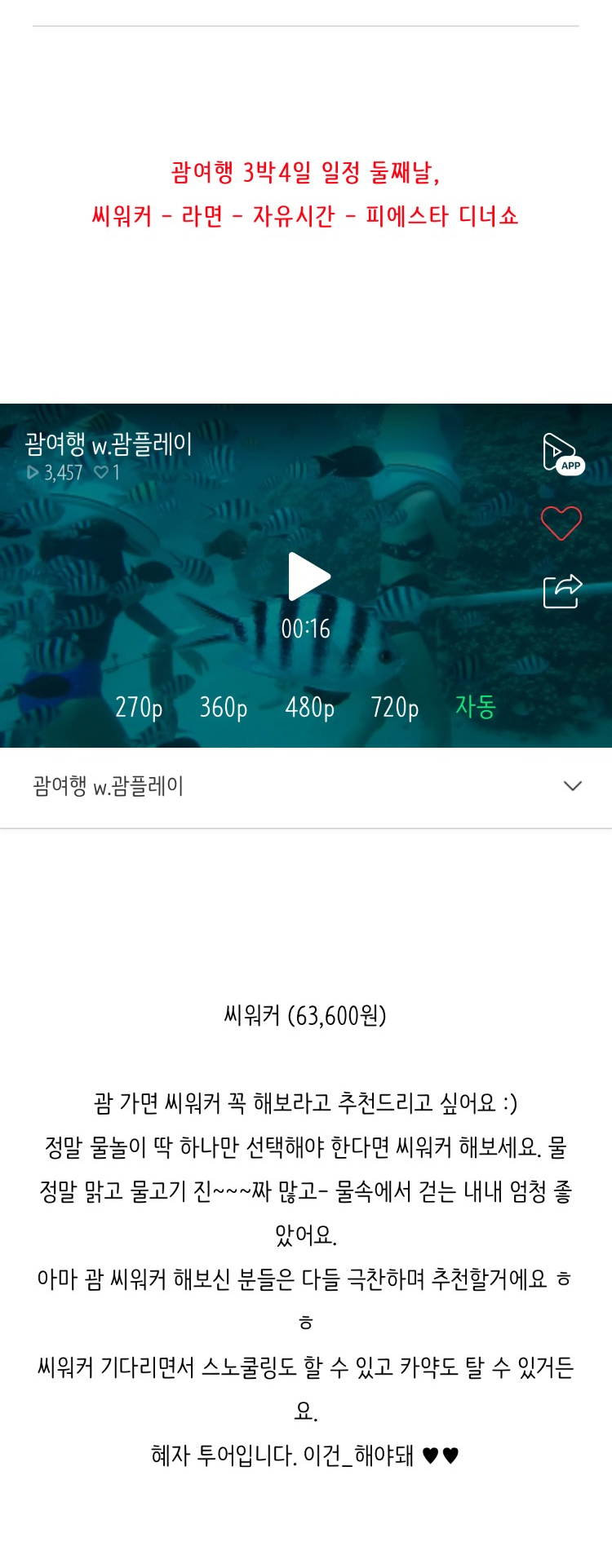Share the video
This screenshot has width=612, height=1568.
pyautogui.click(x=562, y=591)
